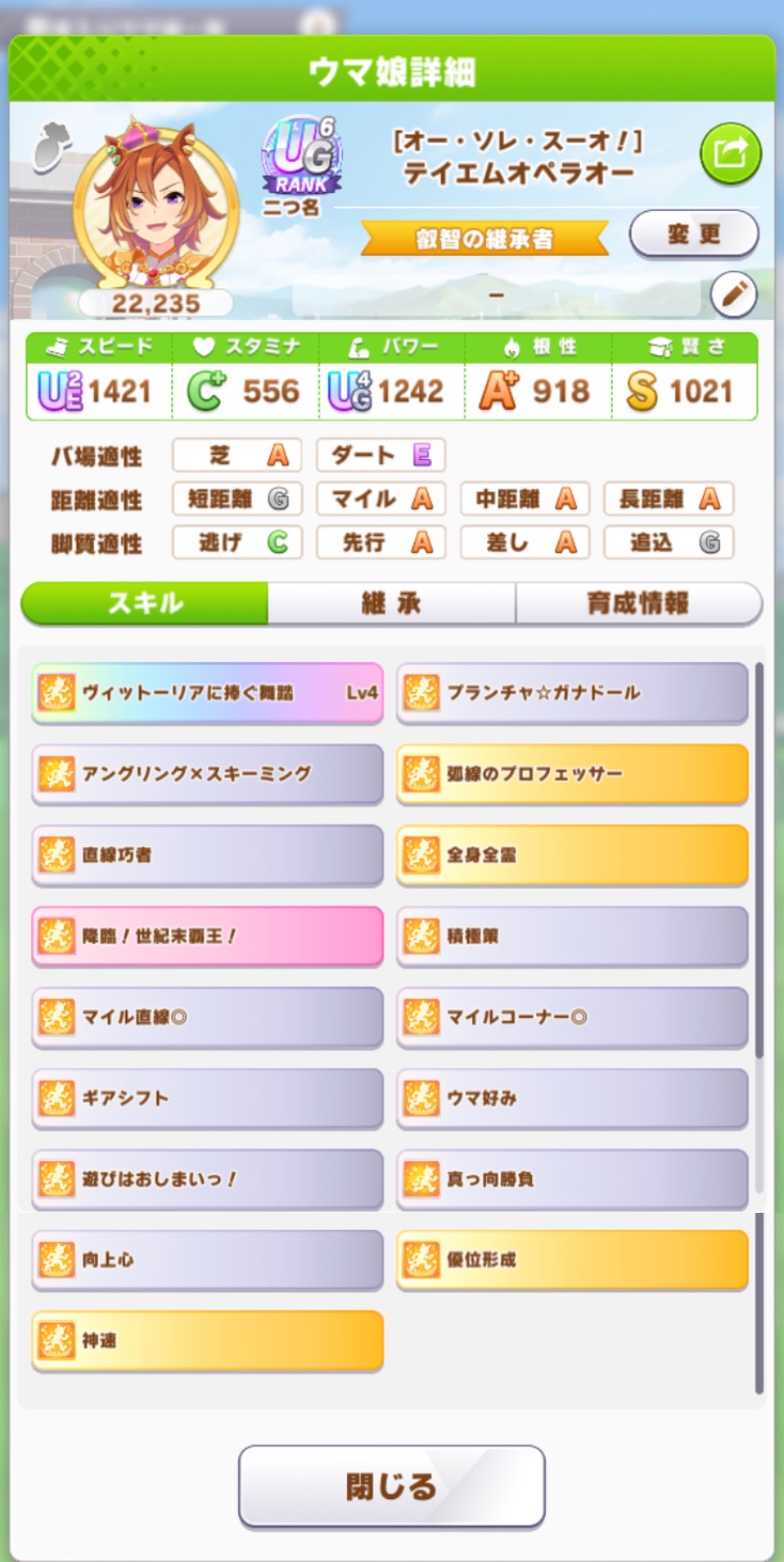Screen dimensions: 784x1562
Task: Tap the 変更 button
Action: point(694,235)
